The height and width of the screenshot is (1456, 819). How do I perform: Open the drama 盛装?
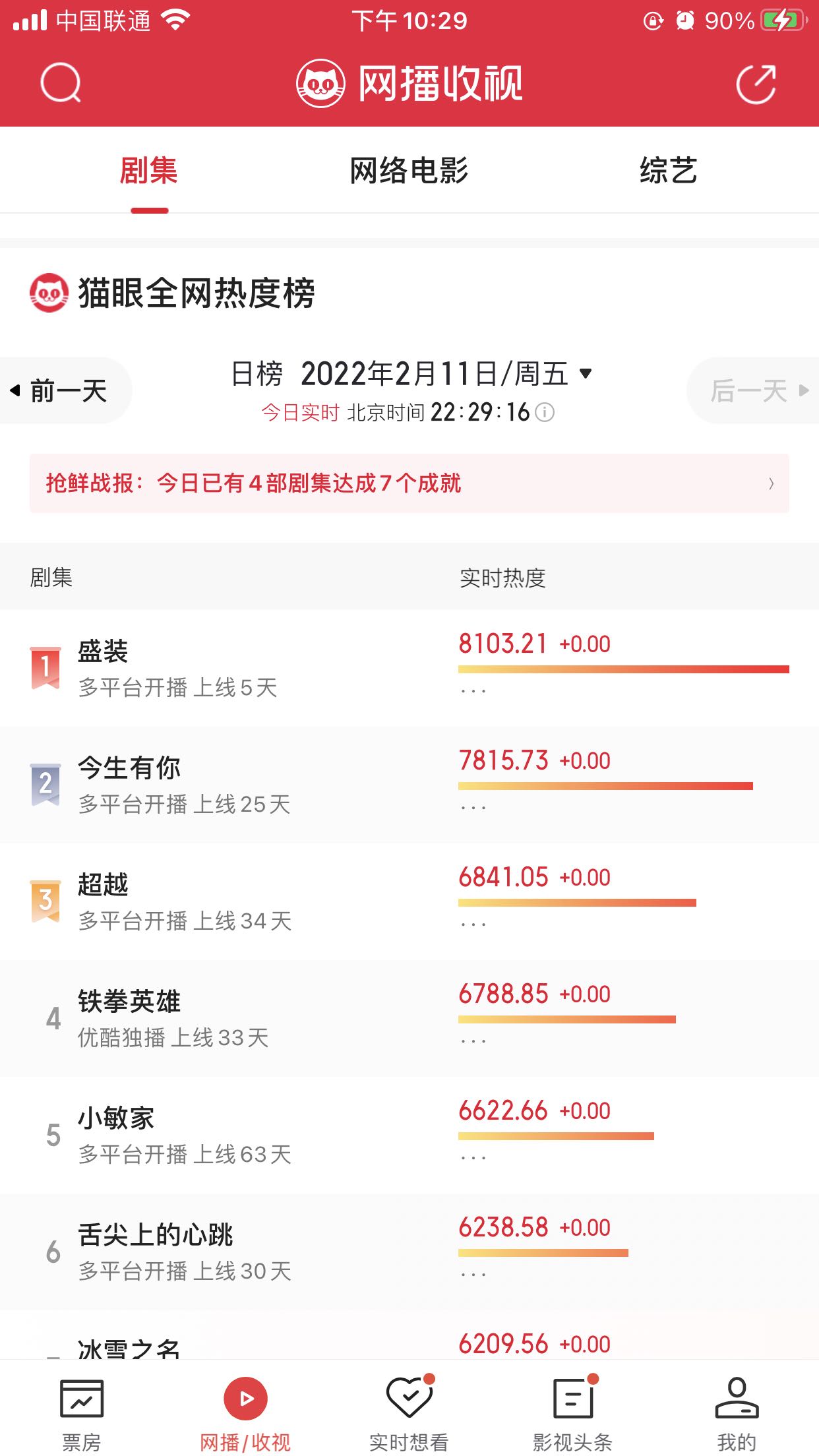tap(409, 668)
